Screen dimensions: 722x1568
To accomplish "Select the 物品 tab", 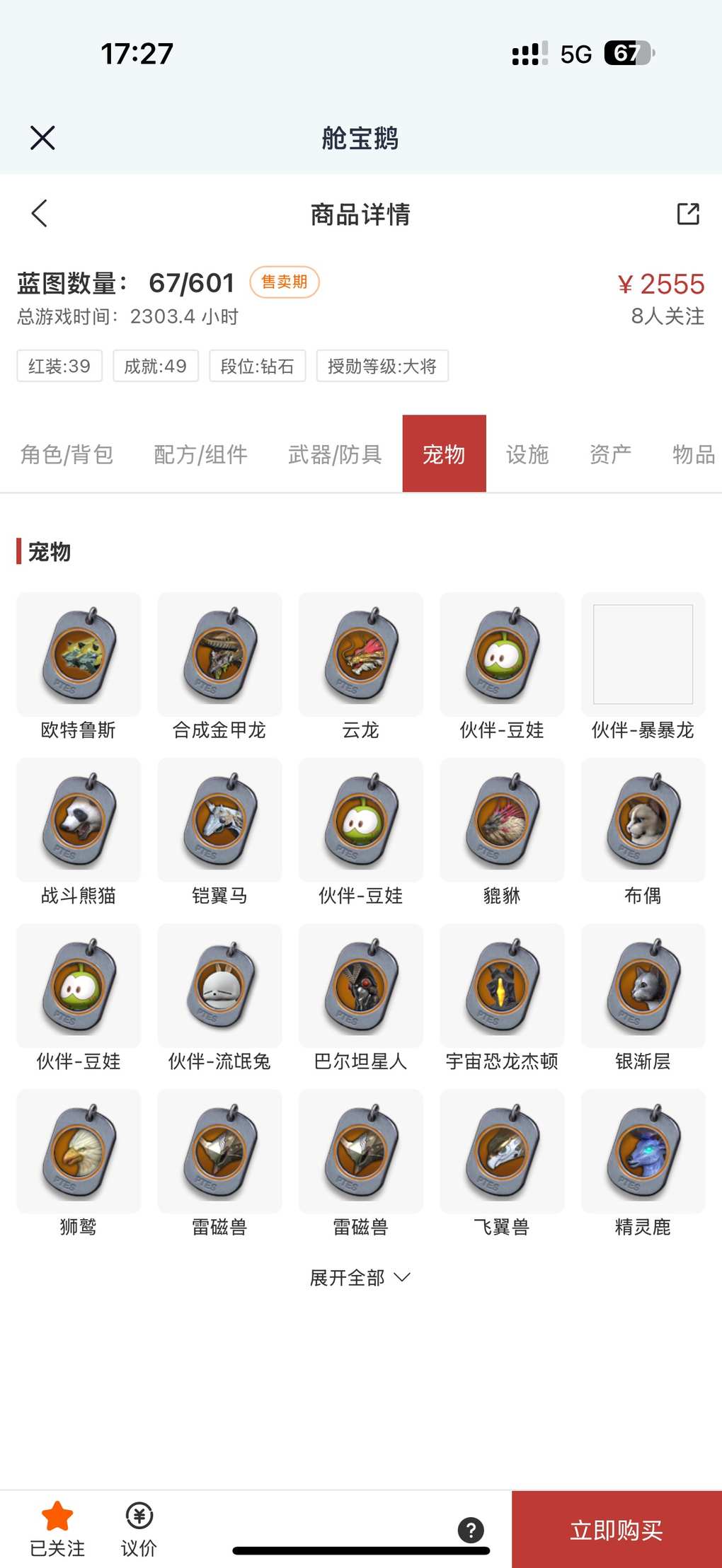I will tap(693, 454).
